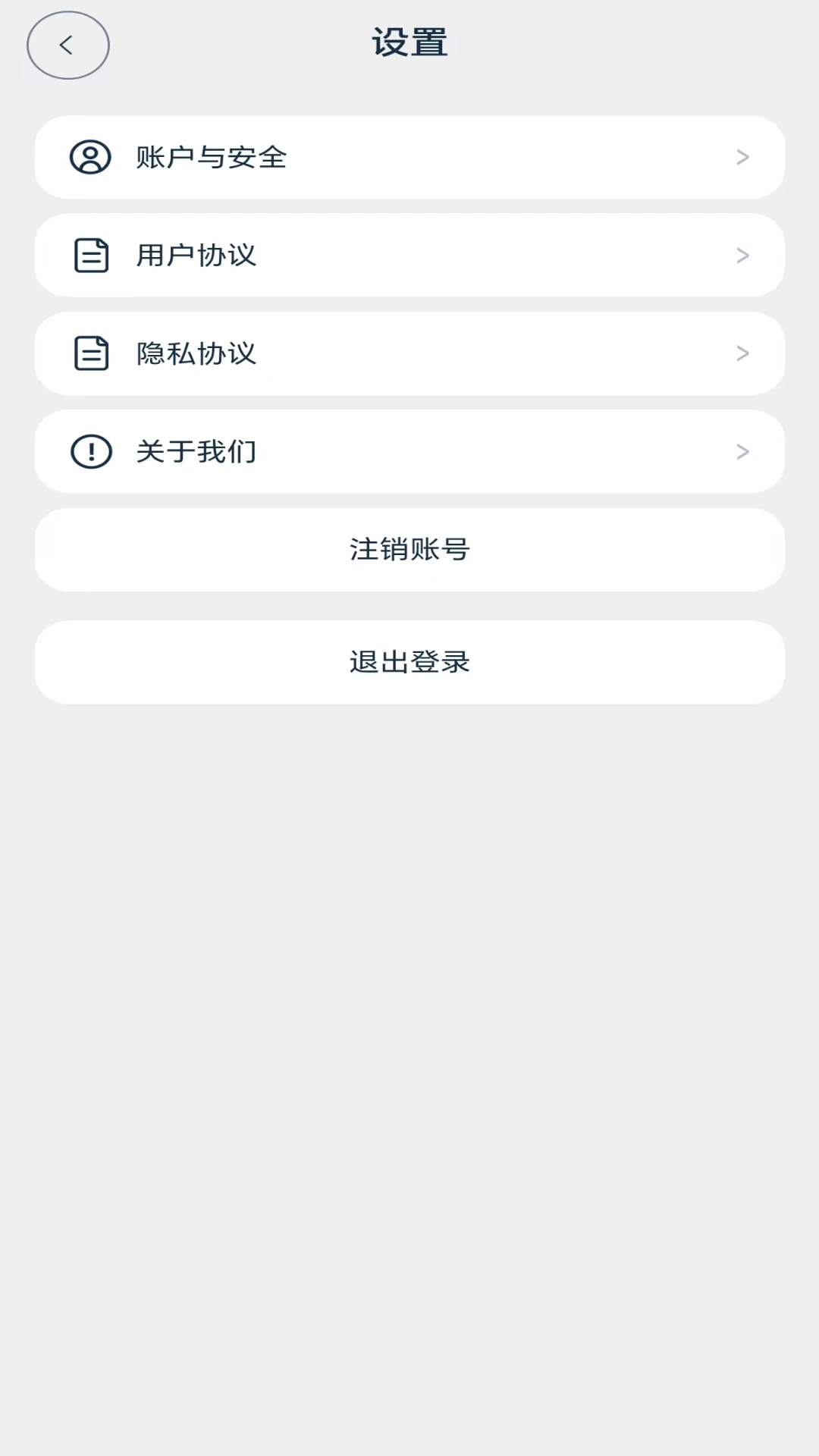The image size is (819, 1456).
Task: Open 用户协议 using the right chevron
Action: tap(742, 255)
